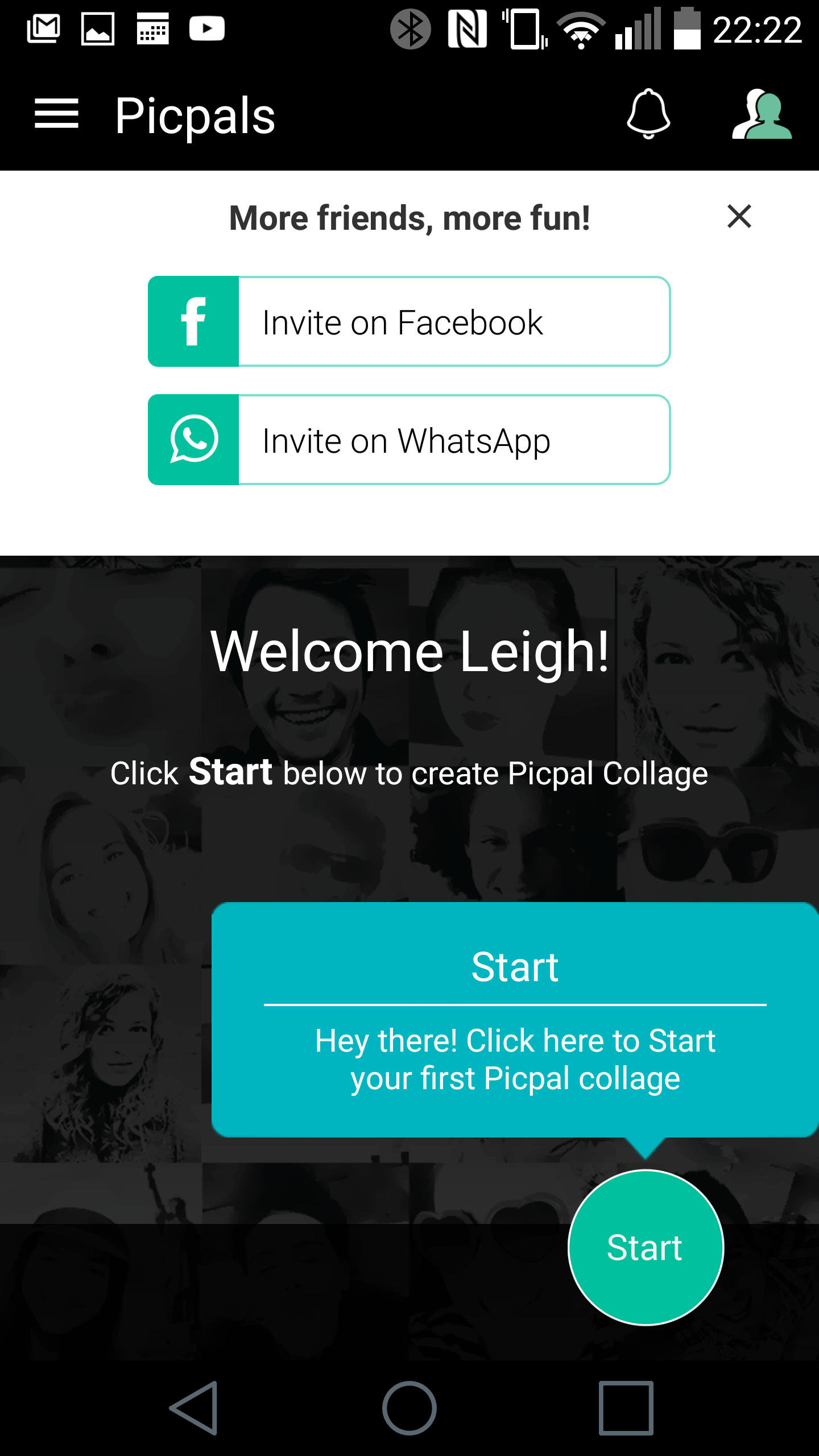The width and height of the screenshot is (819, 1456).
Task: Go back using system back button
Action: tap(194, 1408)
